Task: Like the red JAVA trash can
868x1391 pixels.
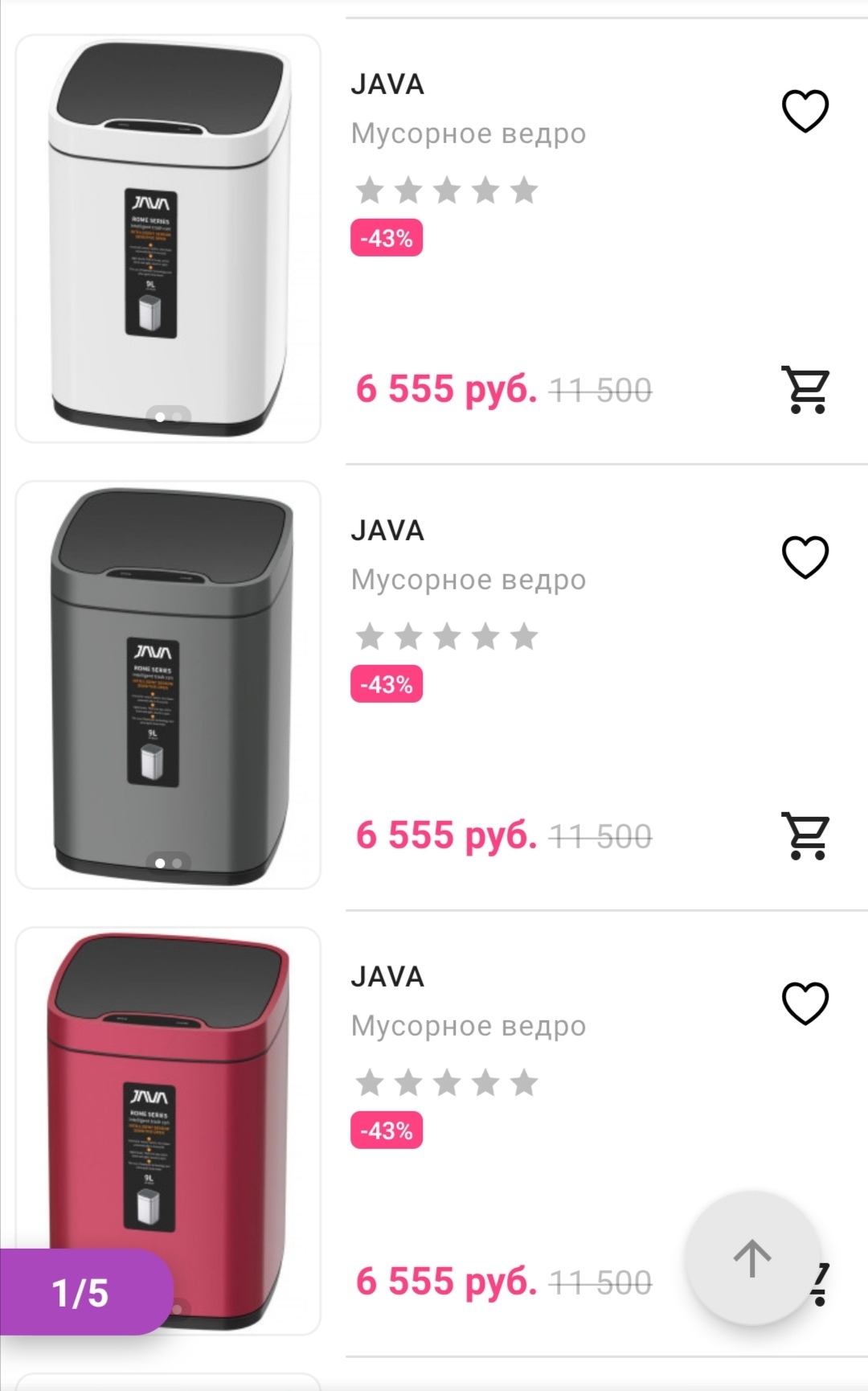Action: [x=805, y=1003]
